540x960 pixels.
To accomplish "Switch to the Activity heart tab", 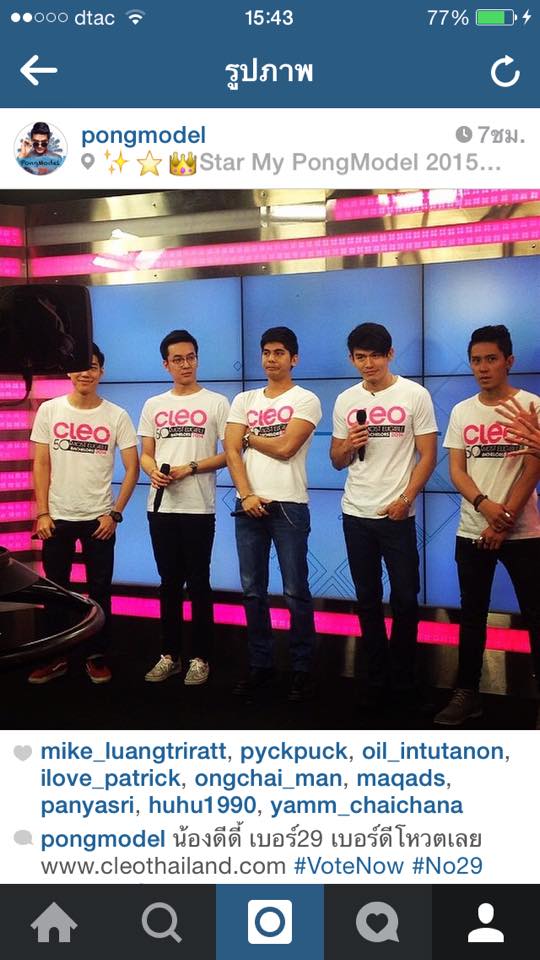I will coord(378,922).
